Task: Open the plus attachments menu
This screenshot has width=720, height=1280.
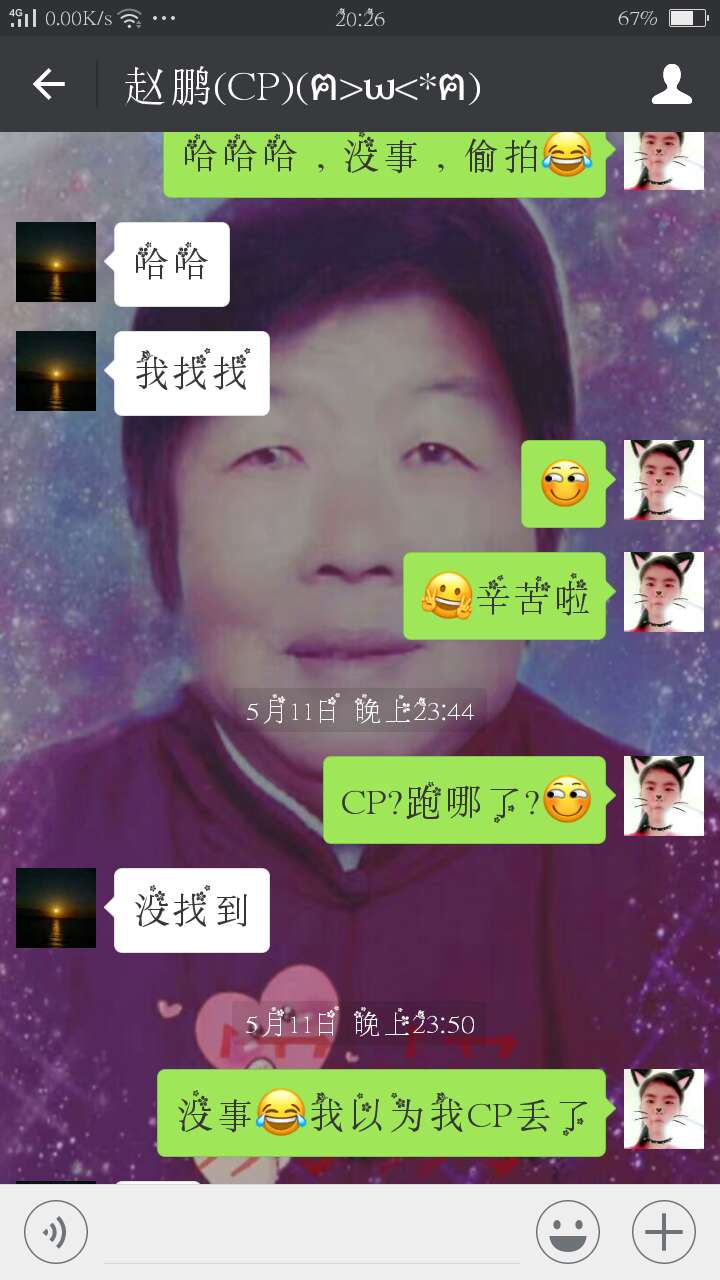Action: pos(664,1231)
